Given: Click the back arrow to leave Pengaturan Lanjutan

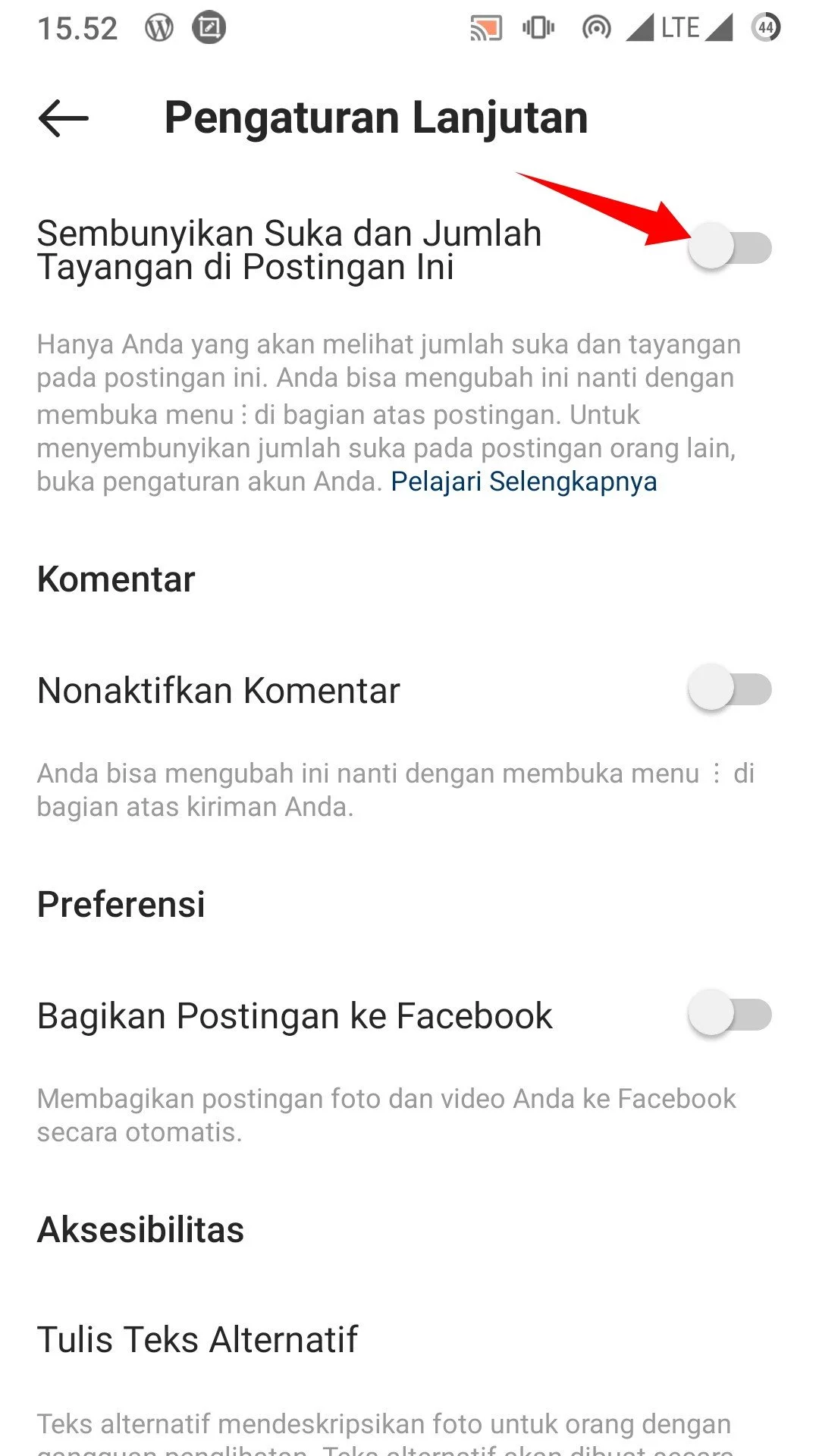Looking at the screenshot, I should (61, 118).
